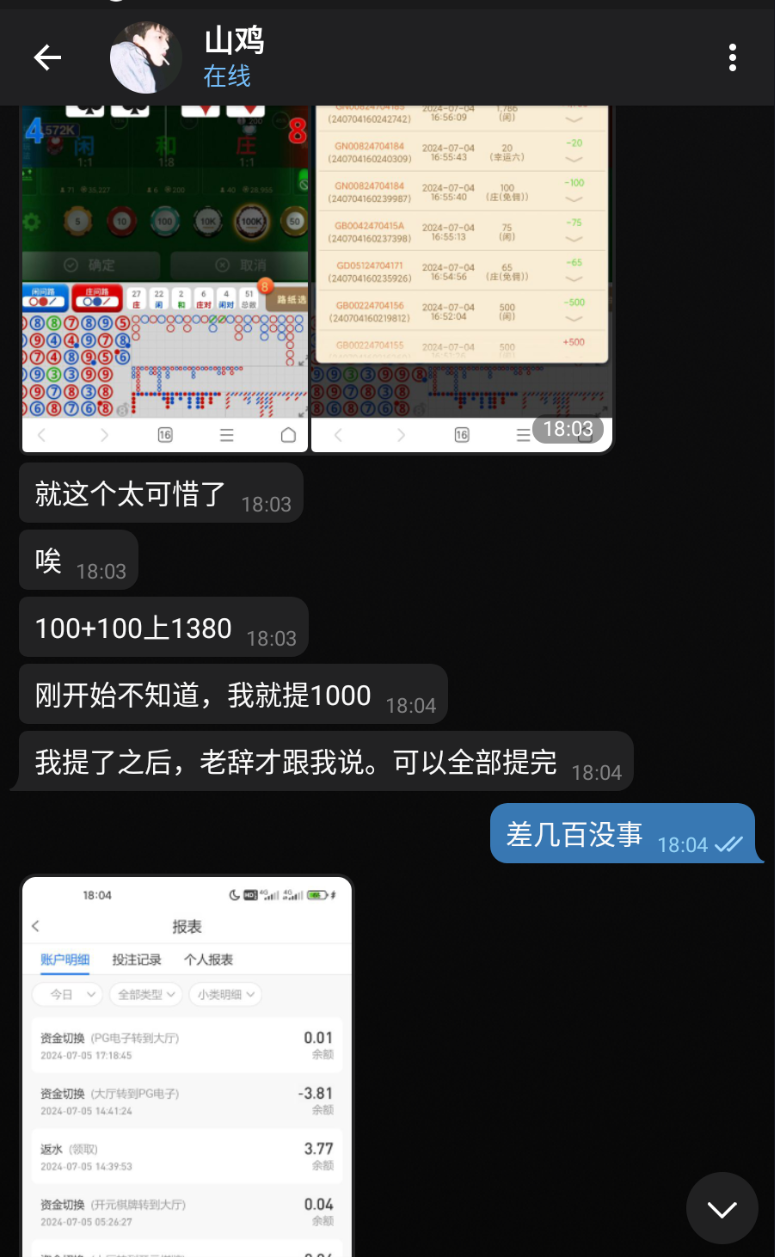775x1257 pixels.
Task: Open the bet records screenshot image
Action: (x=460, y=270)
